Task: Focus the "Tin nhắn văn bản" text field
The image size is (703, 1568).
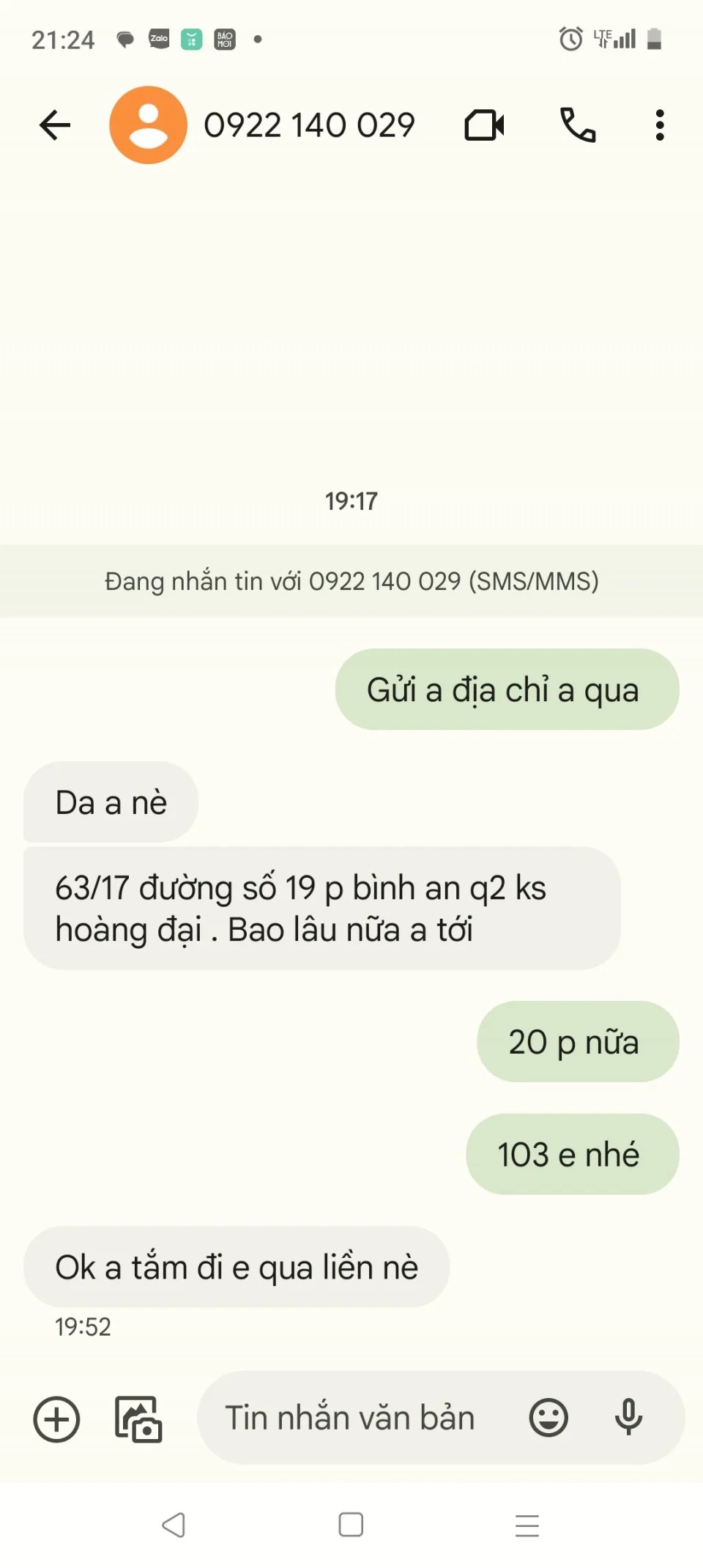Action: click(350, 1418)
